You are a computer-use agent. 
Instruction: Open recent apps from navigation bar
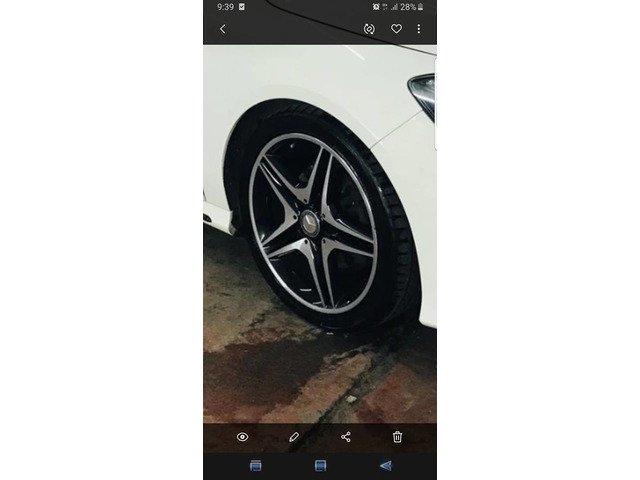click(x=256, y=466)
